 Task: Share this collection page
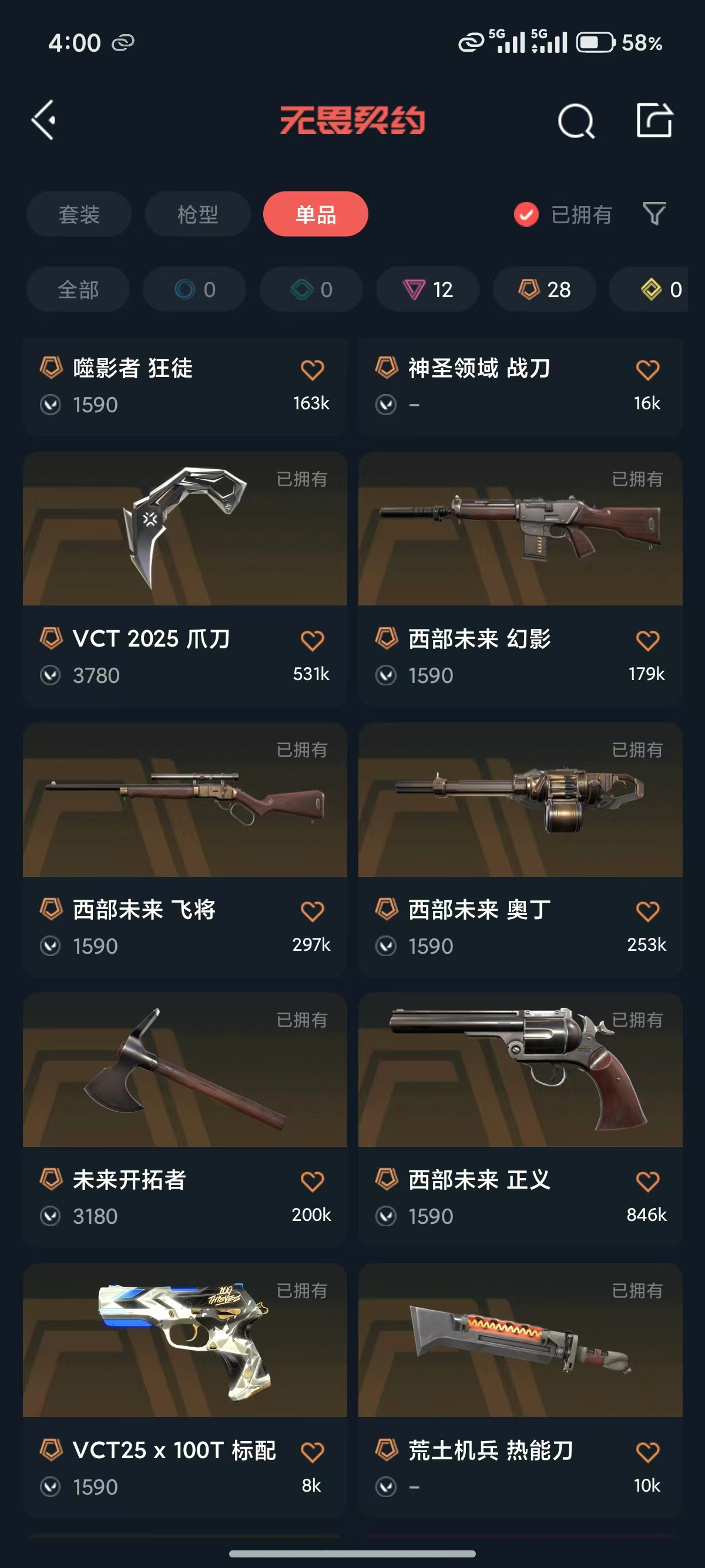pyautogui.click(x=654, y=120)
